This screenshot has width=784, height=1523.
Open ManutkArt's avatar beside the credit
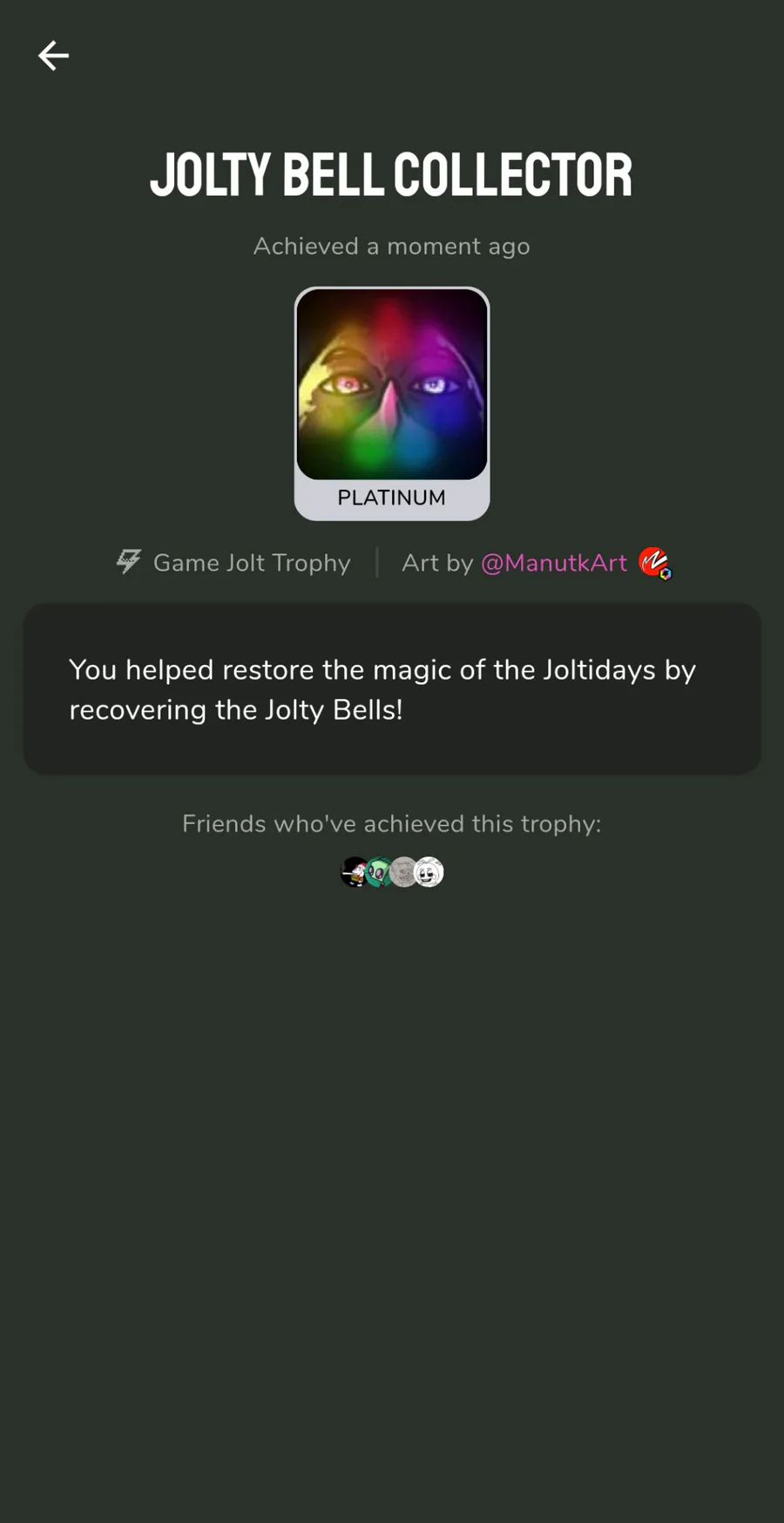coord(654,563)
